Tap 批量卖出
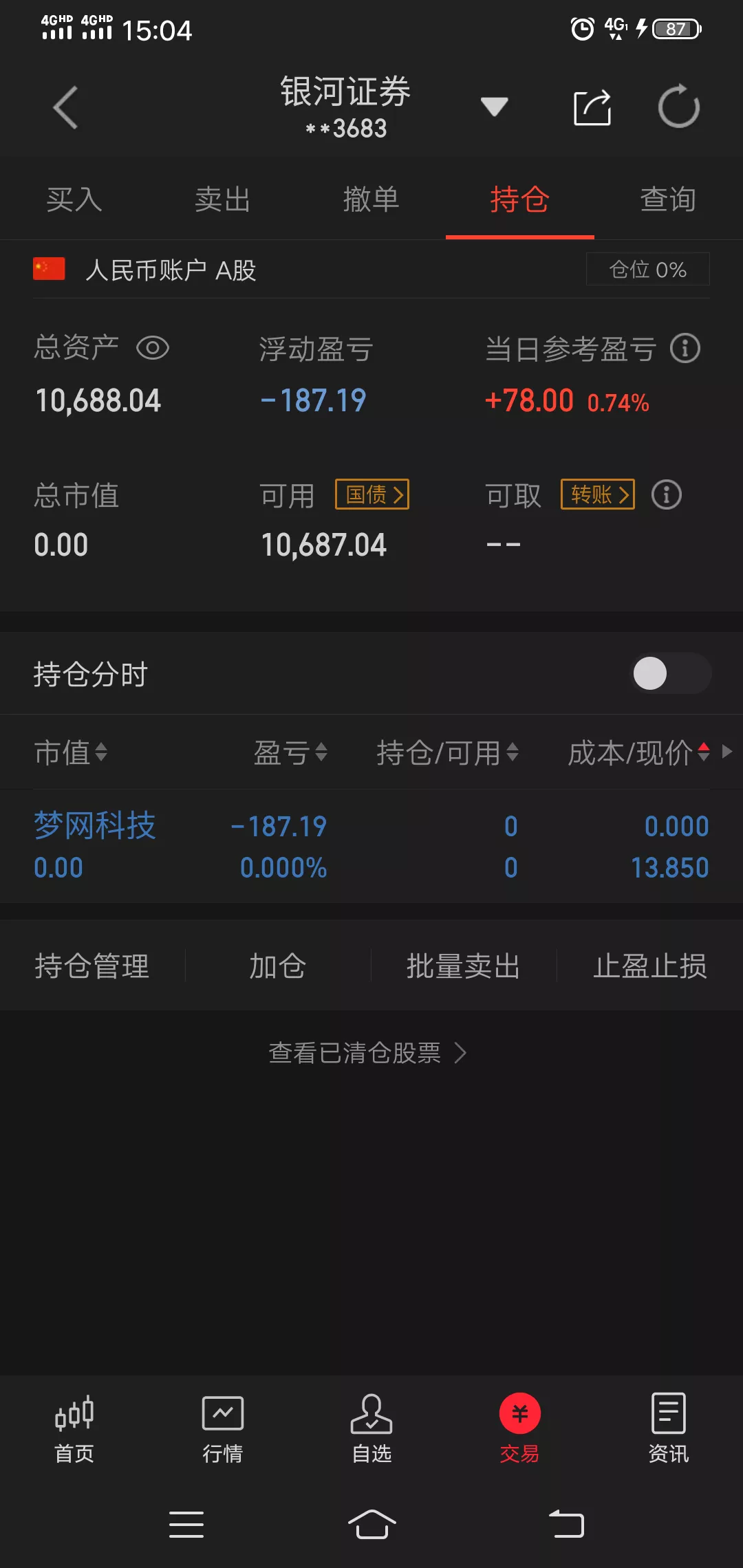The height and width of the screenshot is (1568, 743). (x=464, y=966)
